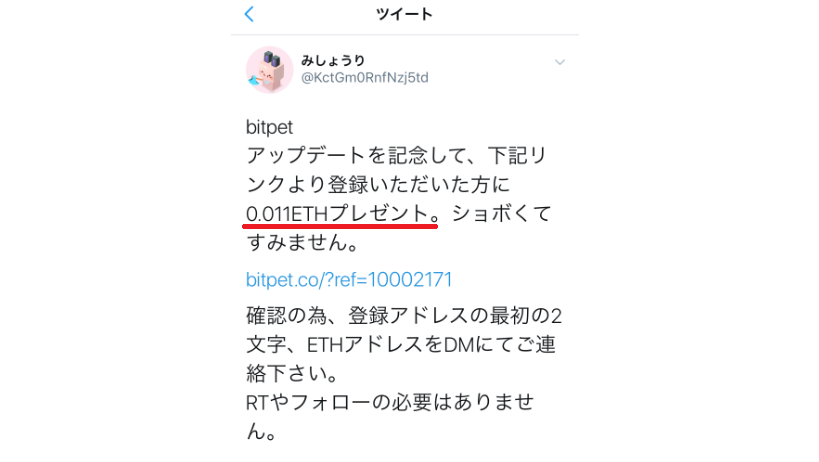Expand the tweet options chevron
Screen dimensions: 819x462
(560, 62)
